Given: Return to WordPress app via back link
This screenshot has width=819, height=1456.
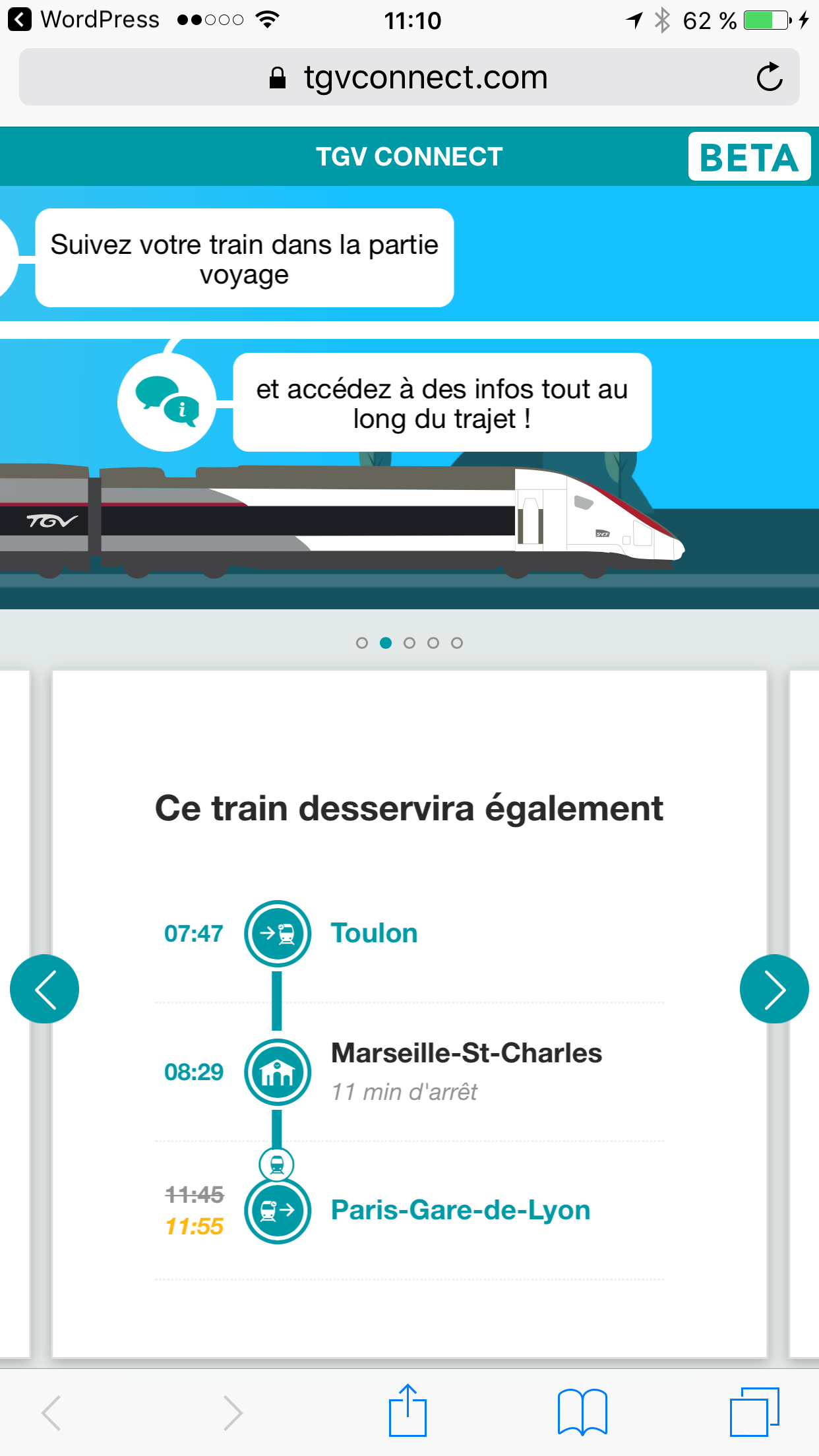Looking at the screenshot, I should (84, 20).
